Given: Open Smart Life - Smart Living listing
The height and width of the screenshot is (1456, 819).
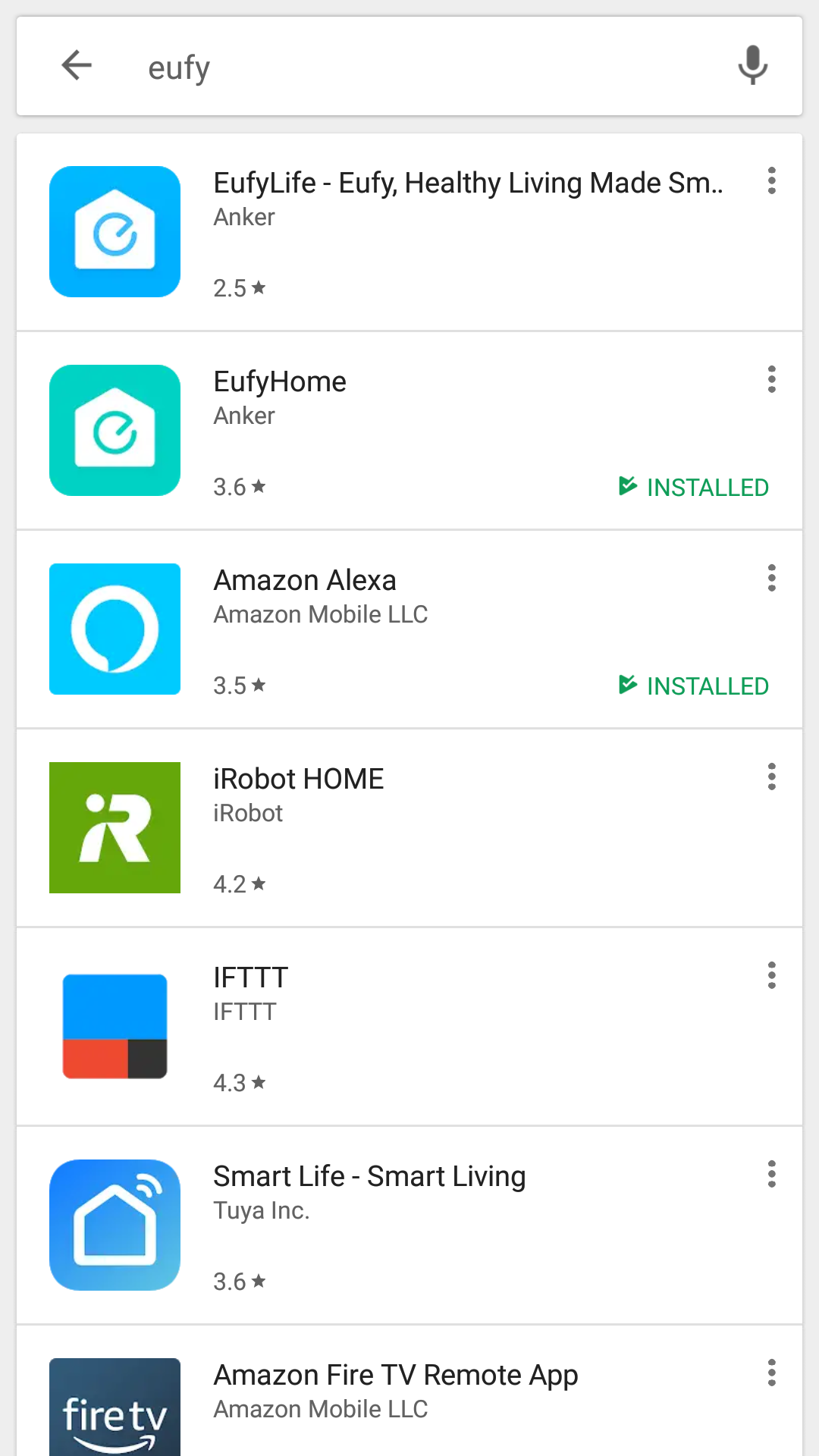Looking at the screenshot, I should coord(409,1225).
